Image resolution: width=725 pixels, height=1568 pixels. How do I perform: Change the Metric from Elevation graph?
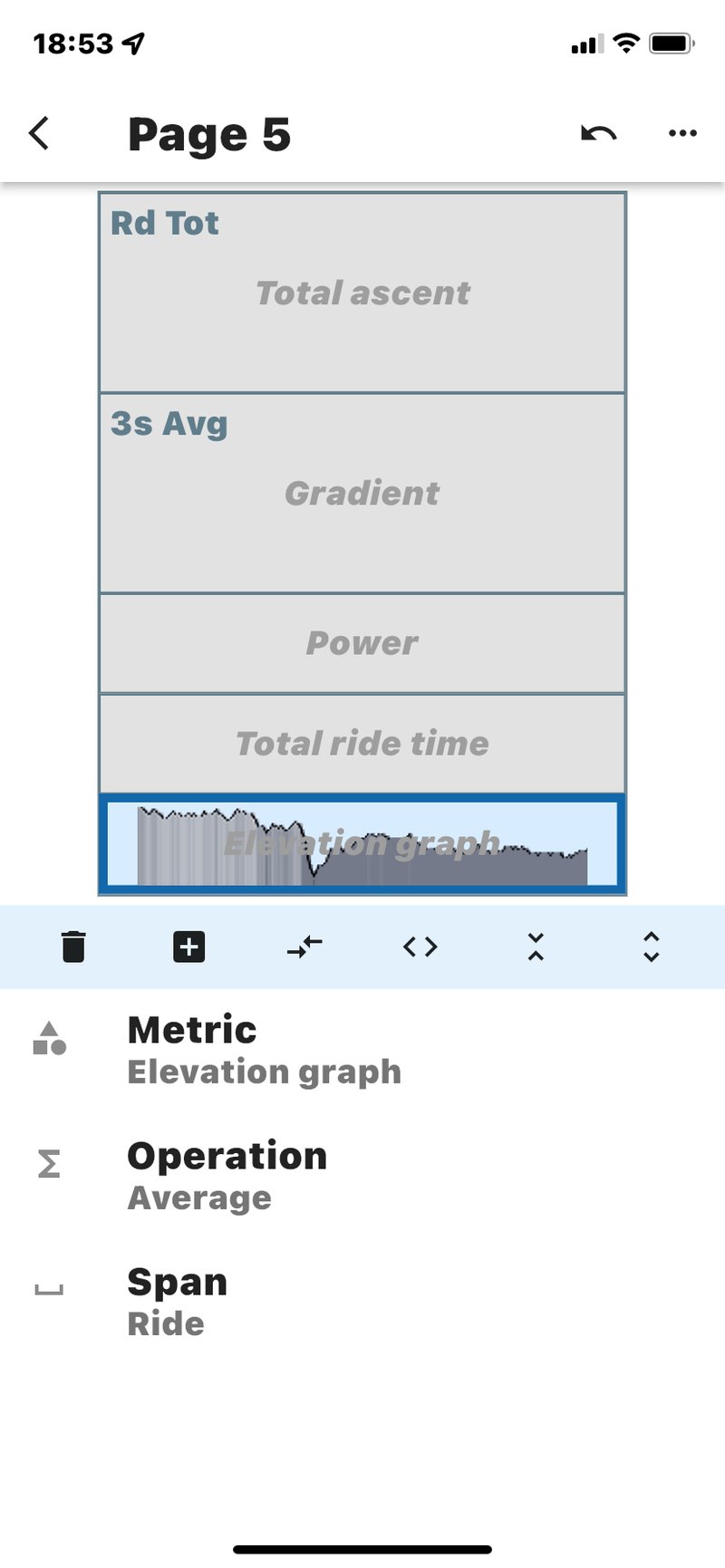coord(263,1051)
